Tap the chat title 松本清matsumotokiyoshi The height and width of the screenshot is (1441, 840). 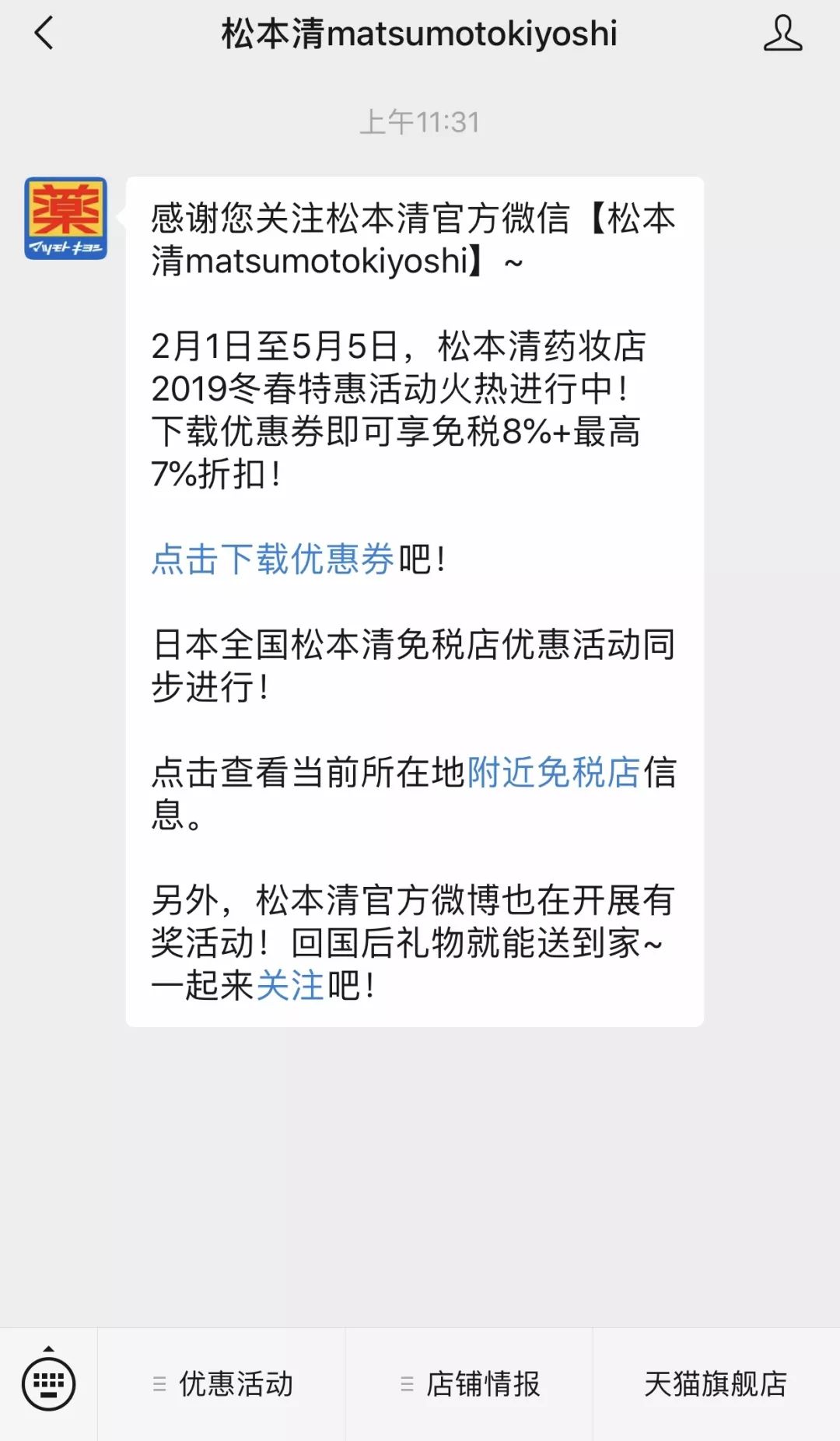tap(418, 34)
